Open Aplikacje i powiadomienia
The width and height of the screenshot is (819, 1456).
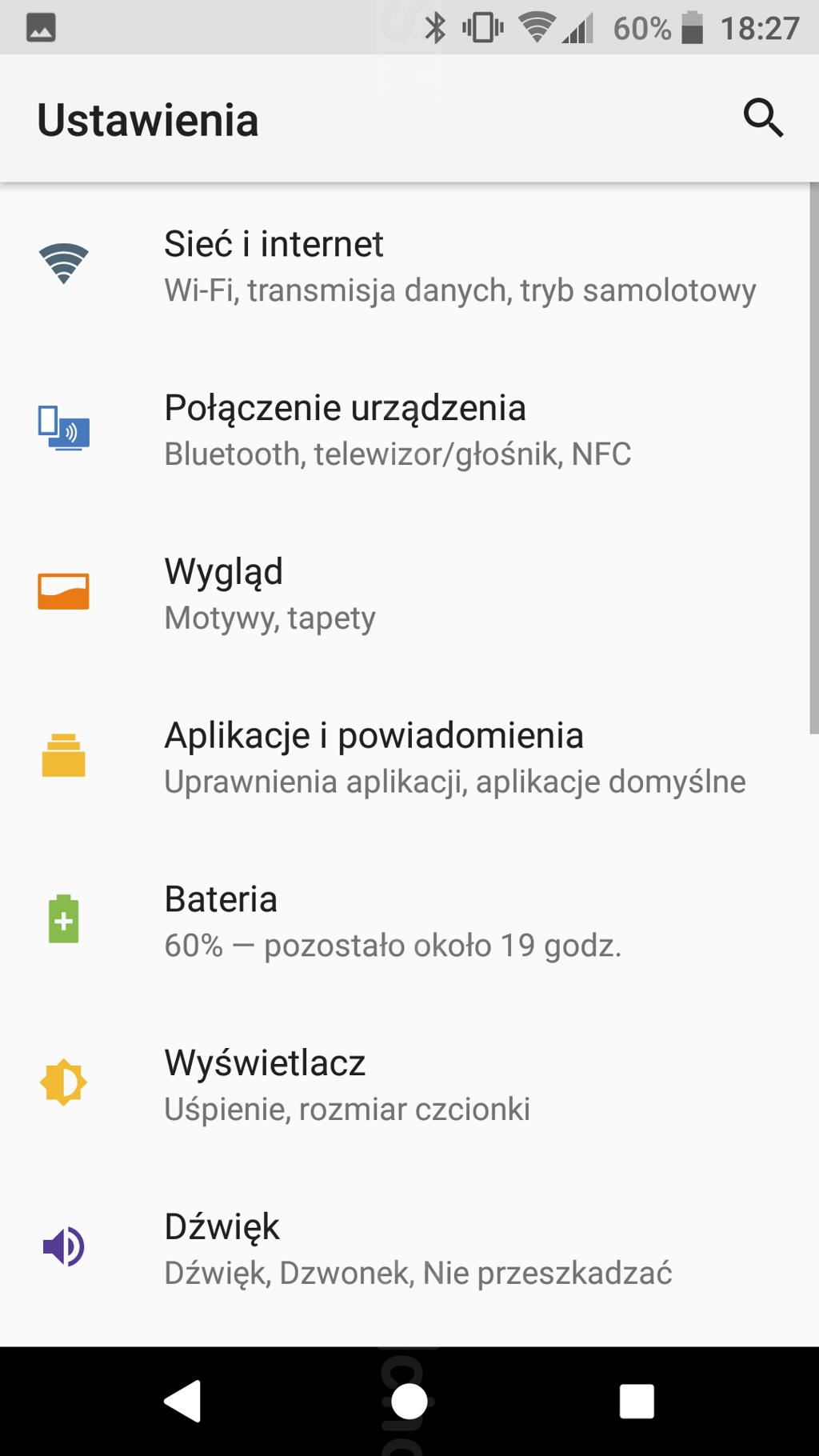point(405,757)
